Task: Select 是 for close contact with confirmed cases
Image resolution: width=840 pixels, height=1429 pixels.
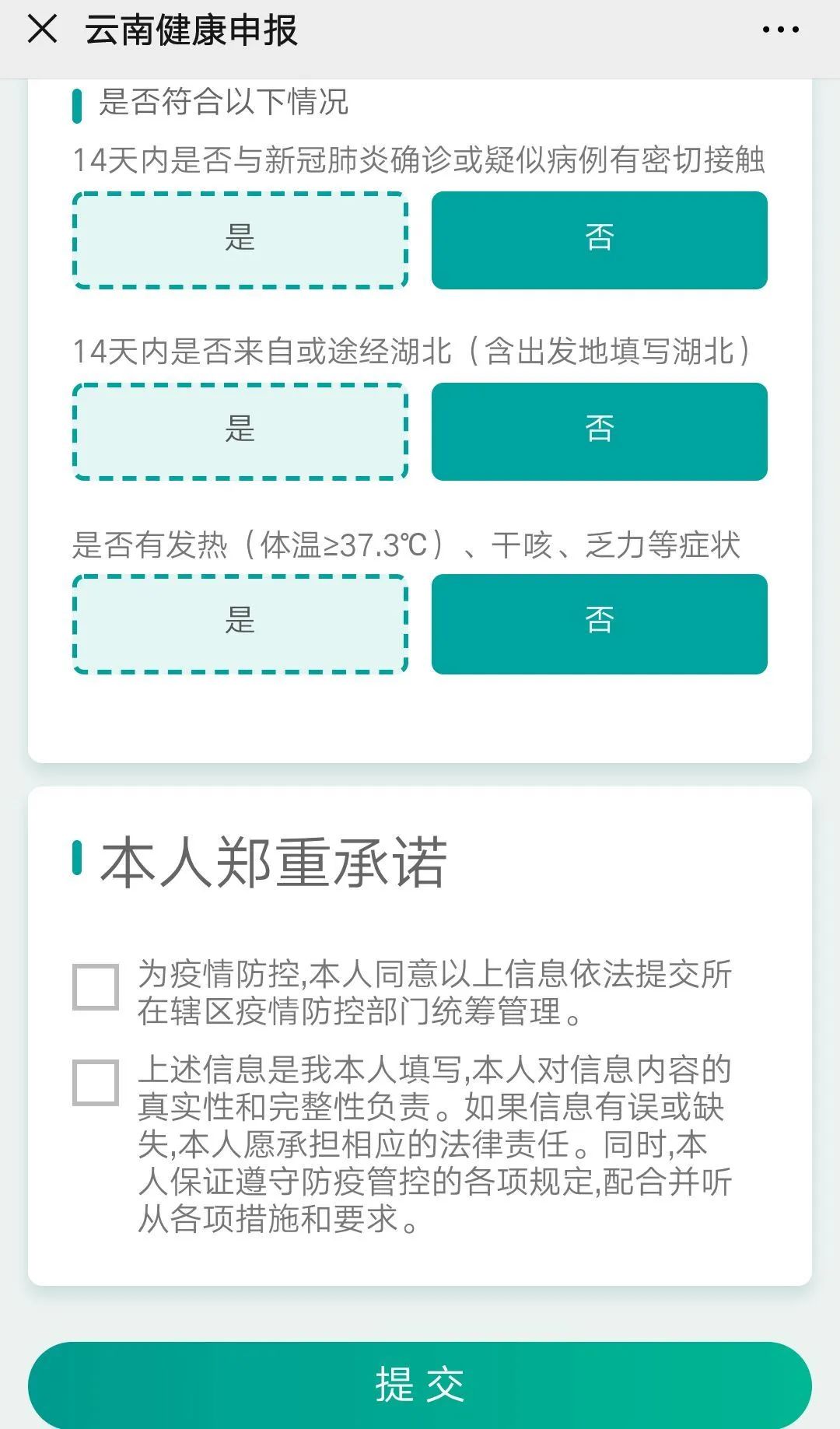Action: 240,240
